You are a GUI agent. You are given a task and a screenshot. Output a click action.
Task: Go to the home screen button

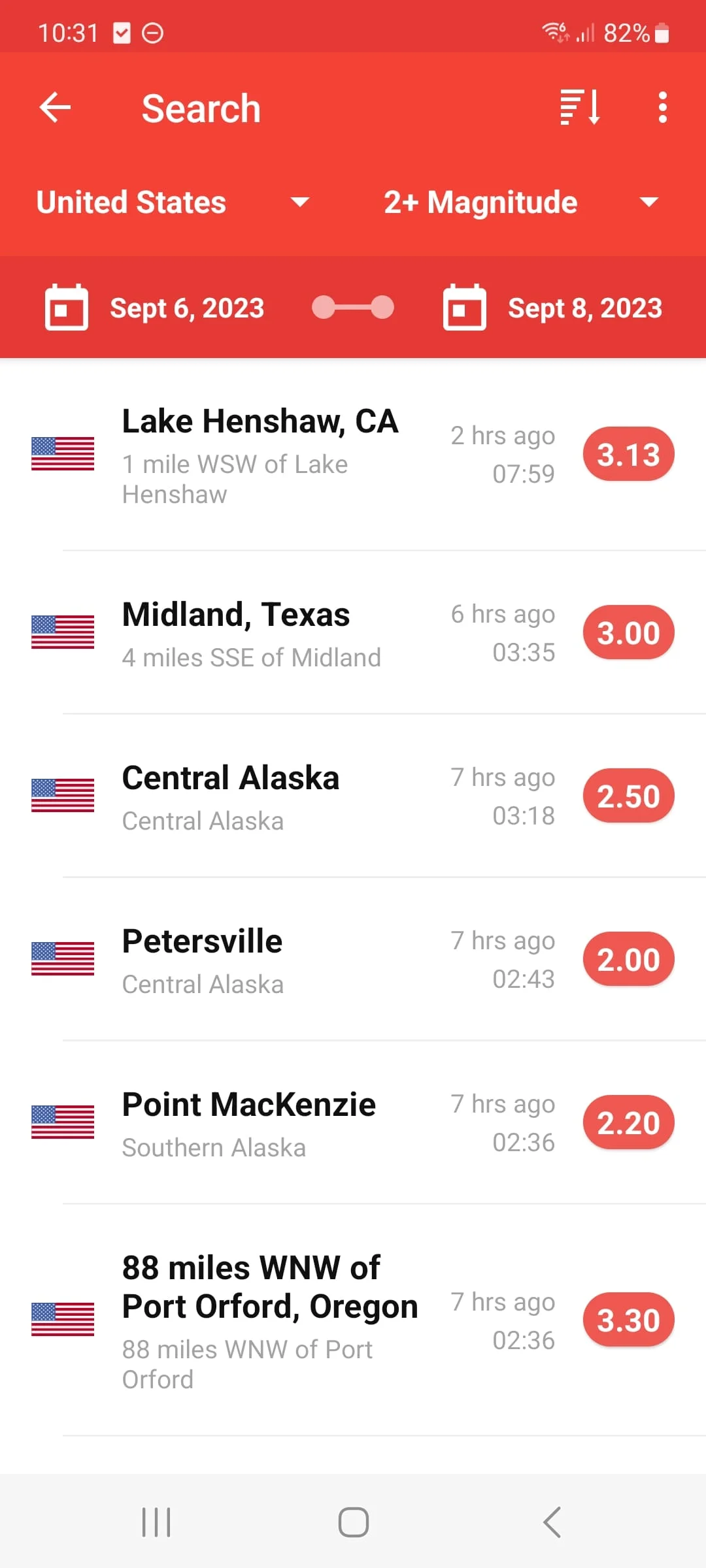pos(353,1520)
